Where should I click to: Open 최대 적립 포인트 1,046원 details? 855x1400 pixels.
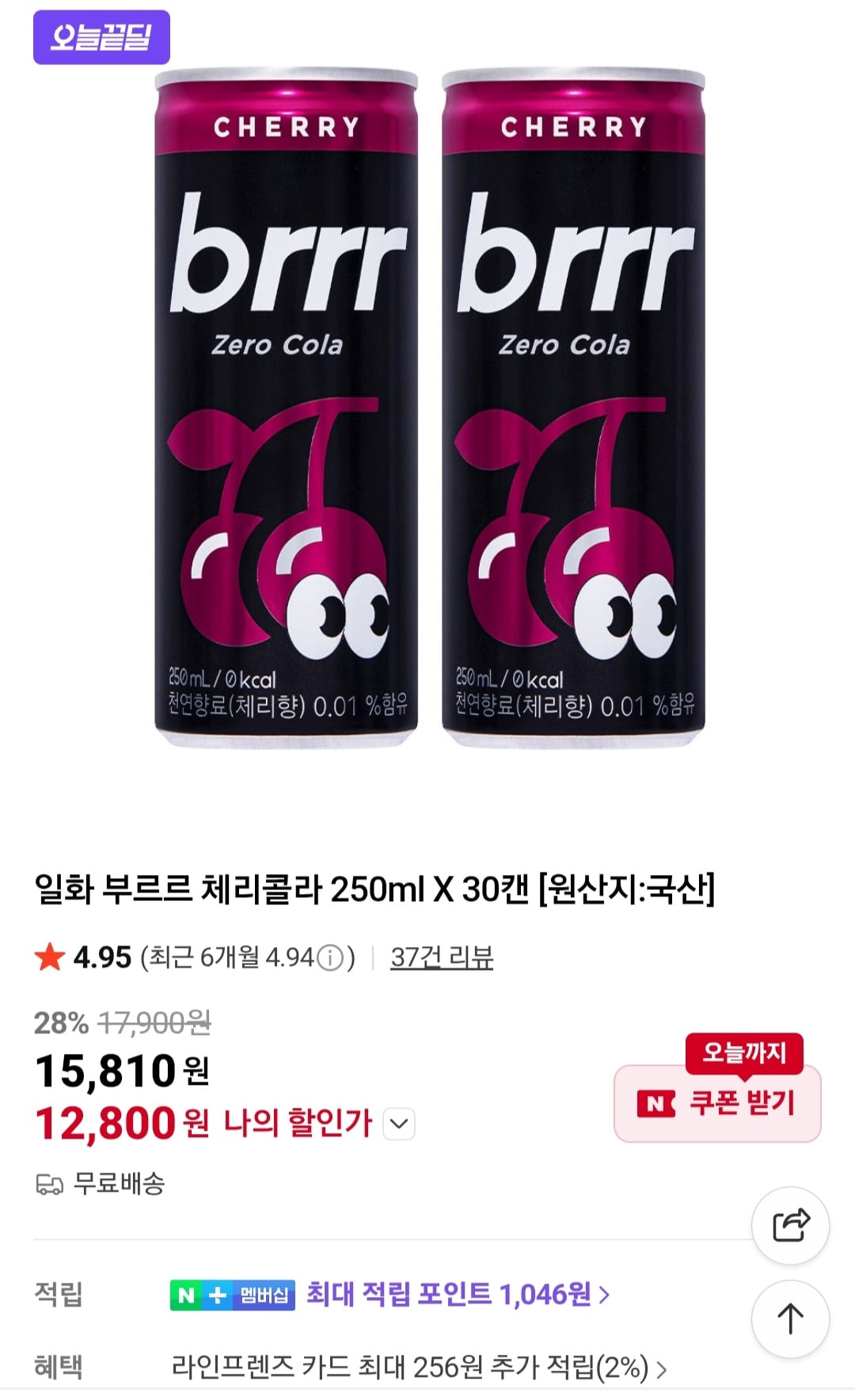(x=458, y=1295)
